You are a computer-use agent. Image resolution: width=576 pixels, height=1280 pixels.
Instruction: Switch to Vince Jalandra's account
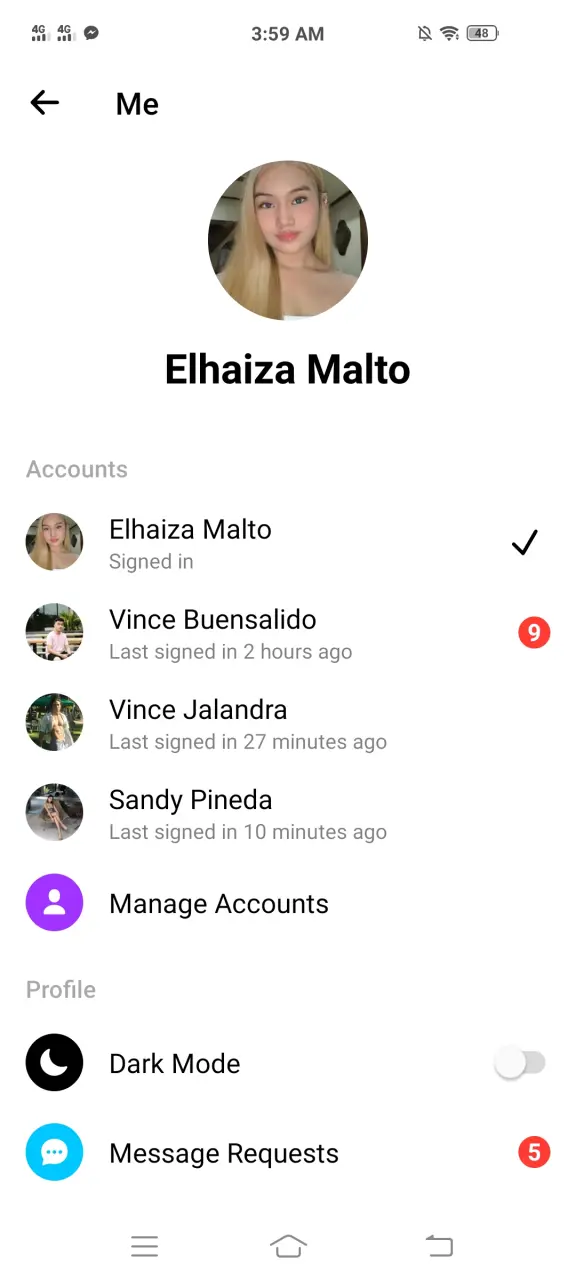pos(288,723)
